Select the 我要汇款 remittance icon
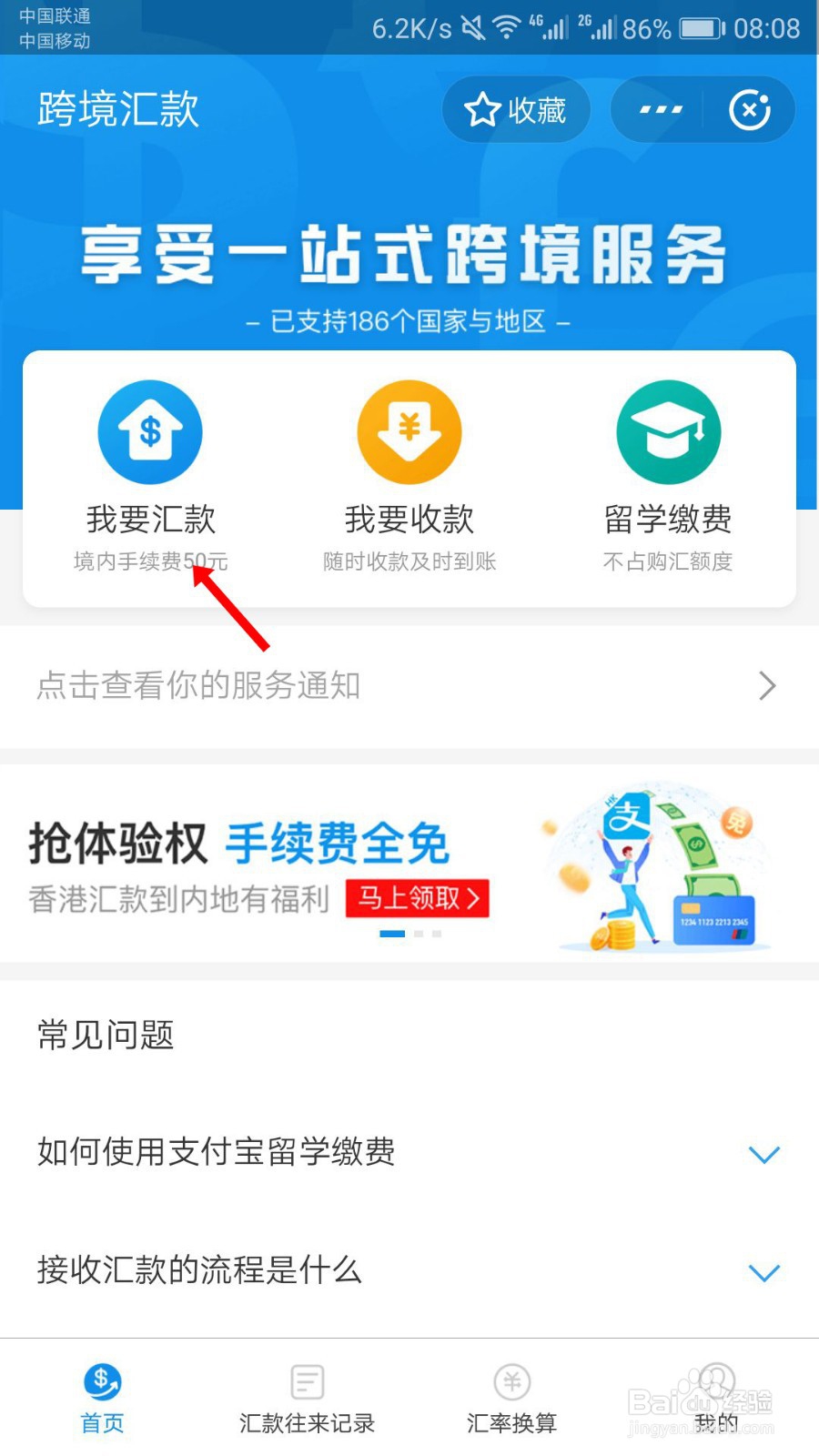The image size is (819, 1456). pos(149,430)
